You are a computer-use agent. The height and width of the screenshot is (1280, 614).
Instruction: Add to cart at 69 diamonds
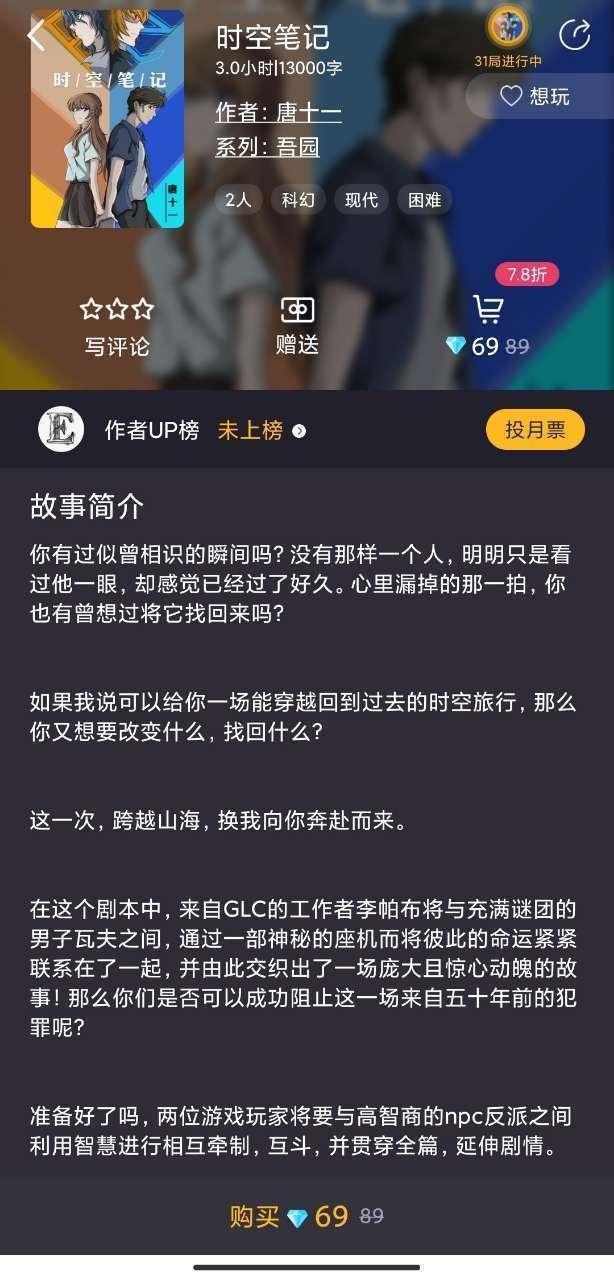point(487,325)
